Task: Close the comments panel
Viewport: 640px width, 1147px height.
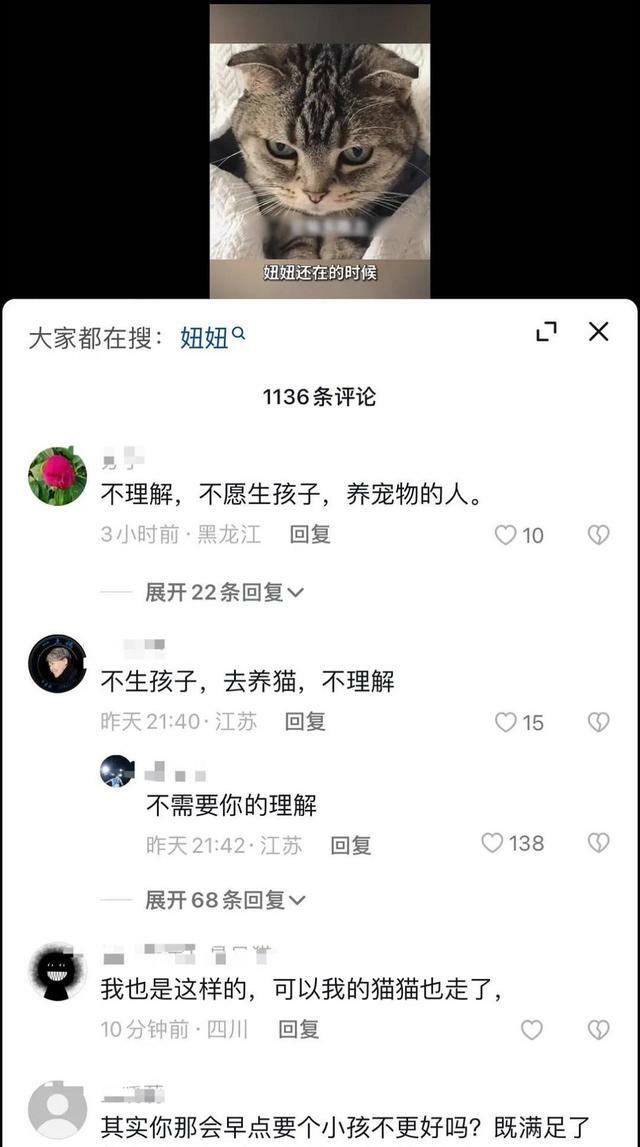Action: [598, 332]
